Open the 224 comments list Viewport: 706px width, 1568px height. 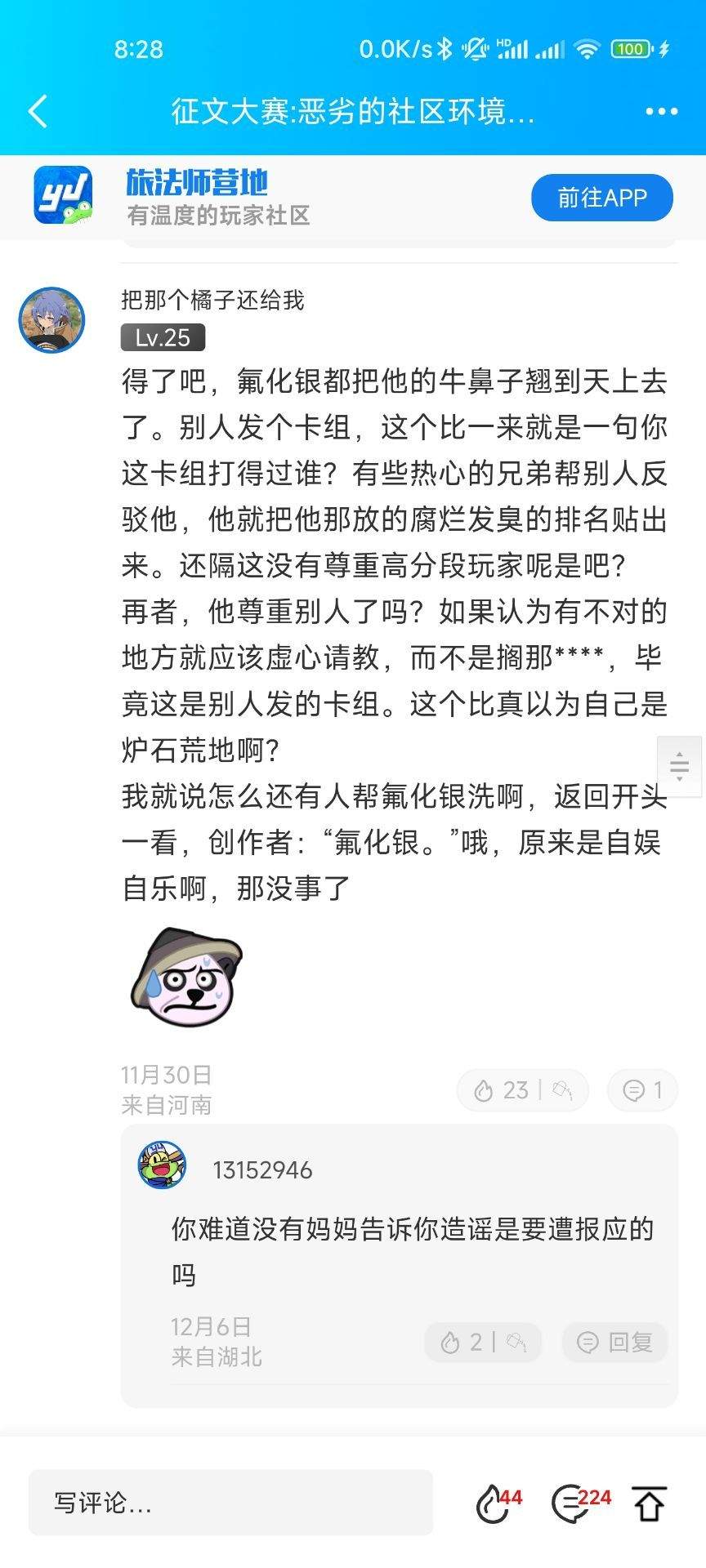(579, 1503)
